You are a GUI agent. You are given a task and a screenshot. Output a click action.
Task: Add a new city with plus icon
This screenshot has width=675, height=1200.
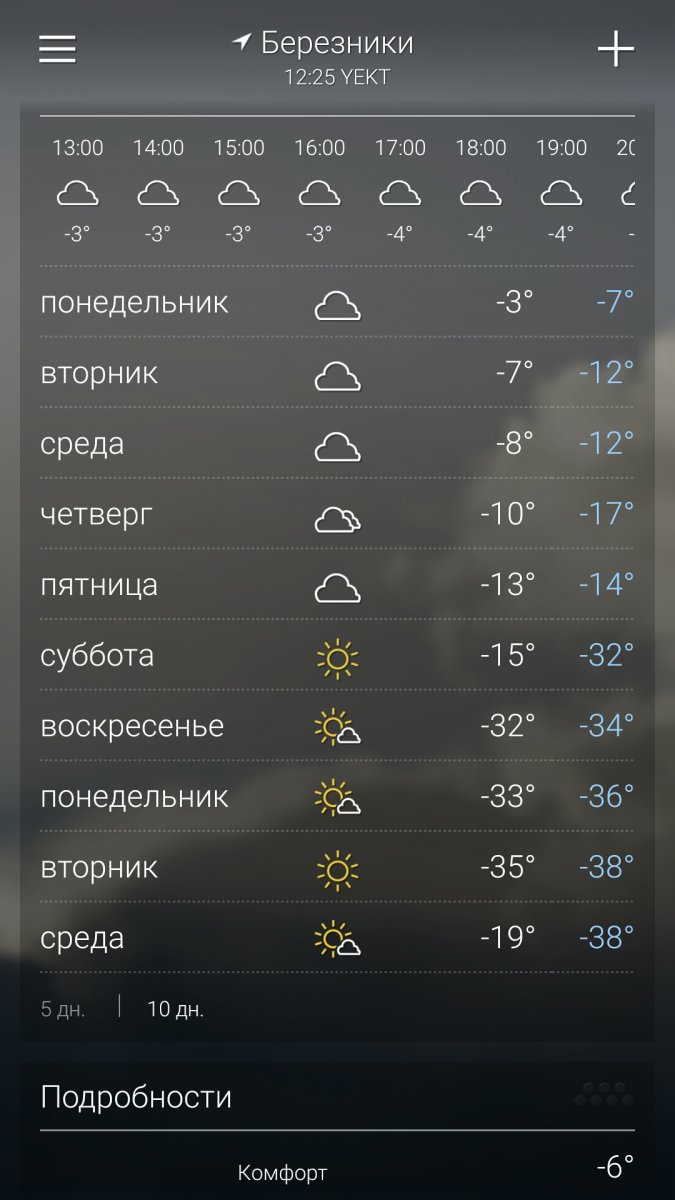(x=615, y=49)
